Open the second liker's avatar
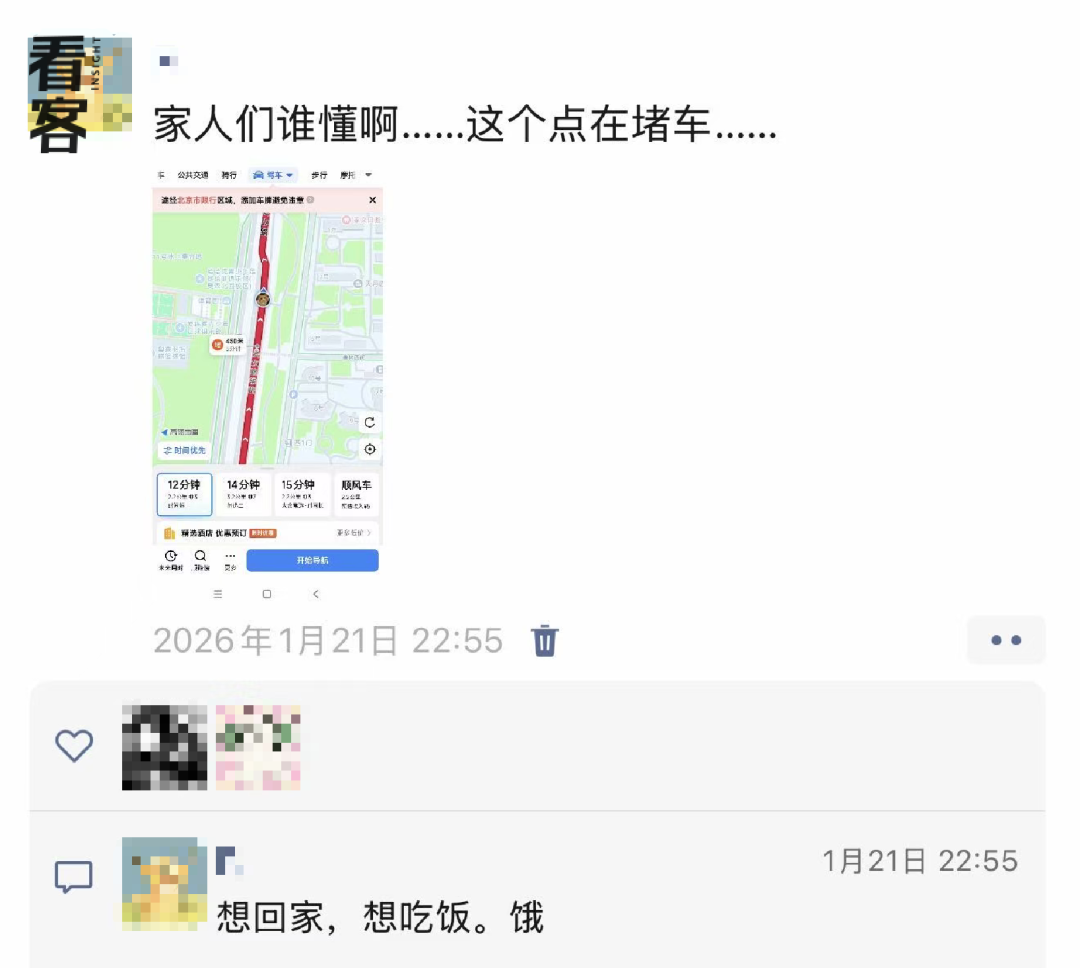1080x968 pixels. (x=258, y=747)
